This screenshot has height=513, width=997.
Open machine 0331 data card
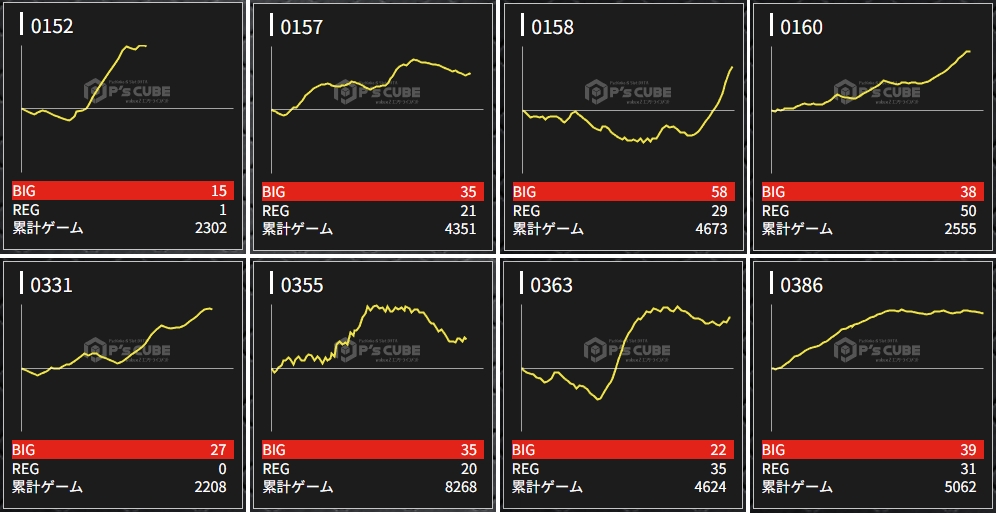coord(123,385)
